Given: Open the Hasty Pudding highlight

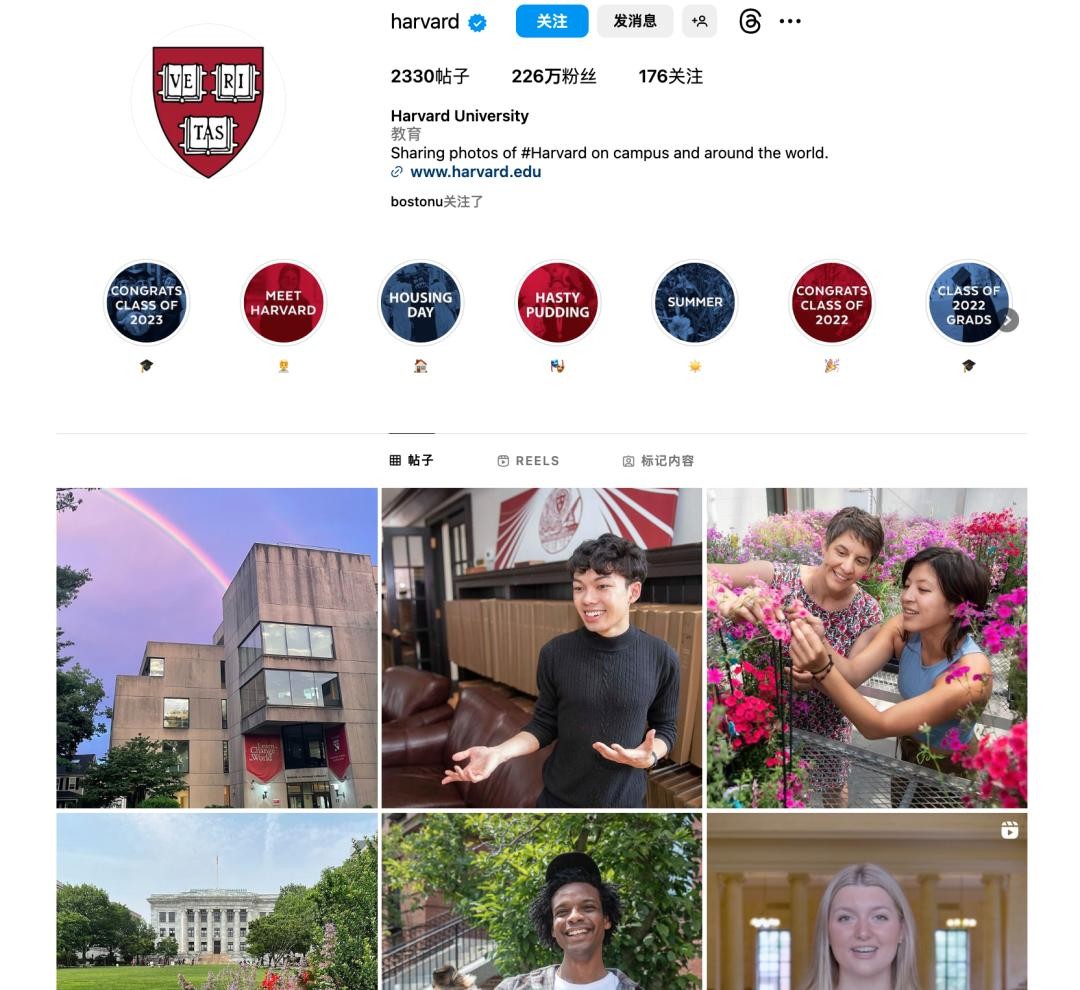Looking at the screenshot, I should click(557, 303).
